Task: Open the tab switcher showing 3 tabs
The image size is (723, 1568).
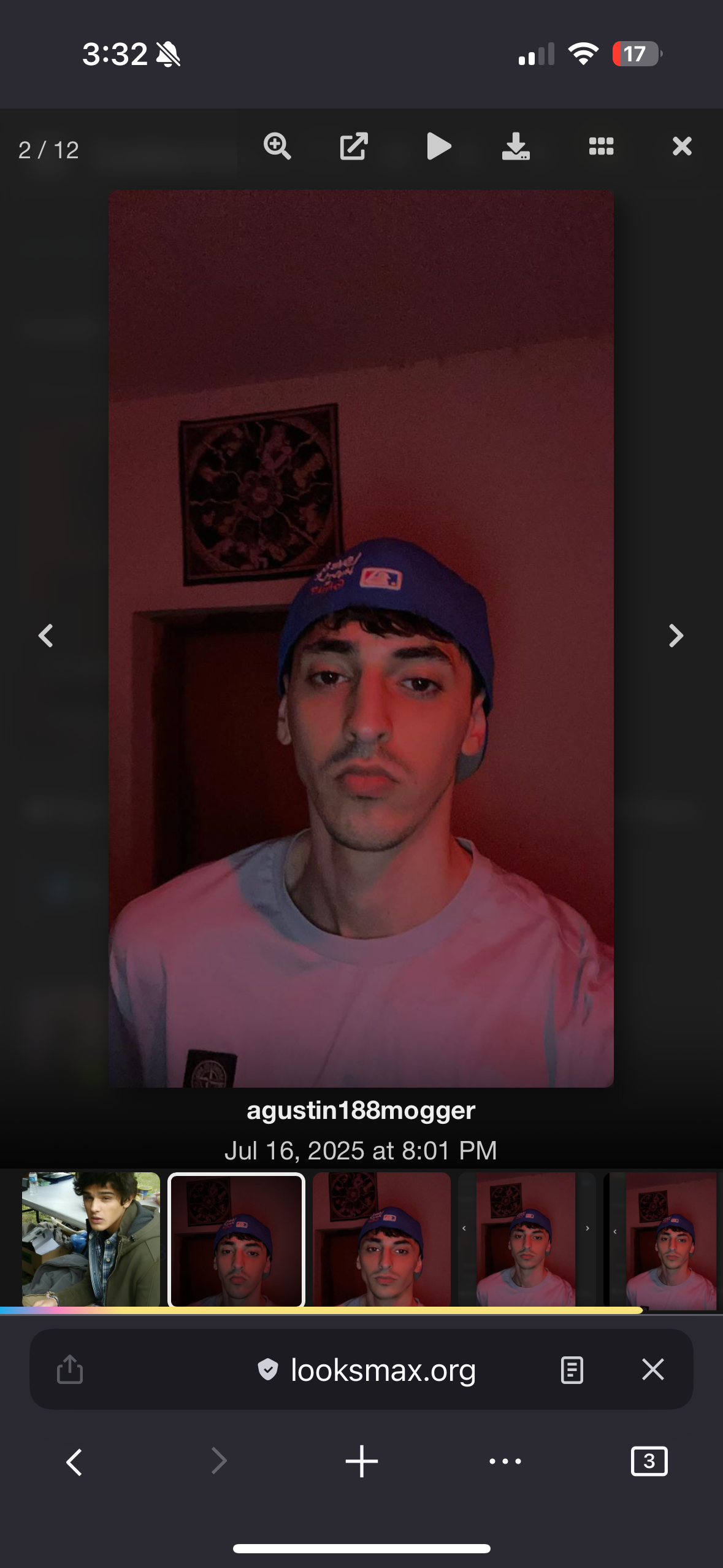Action: pyautogui.click(x=649, y=1462)
